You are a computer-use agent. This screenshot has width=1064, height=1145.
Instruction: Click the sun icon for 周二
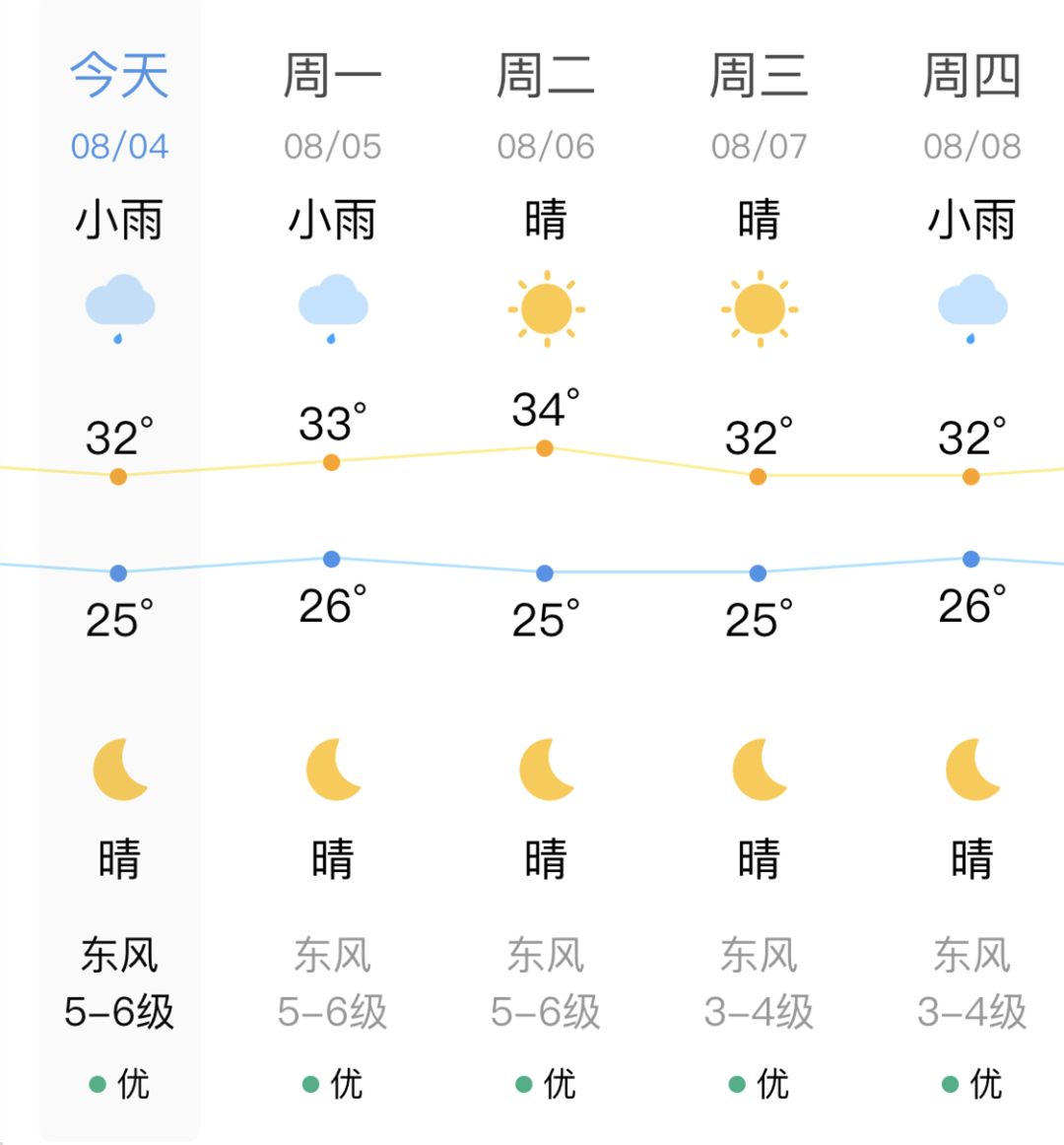[546, 306]
